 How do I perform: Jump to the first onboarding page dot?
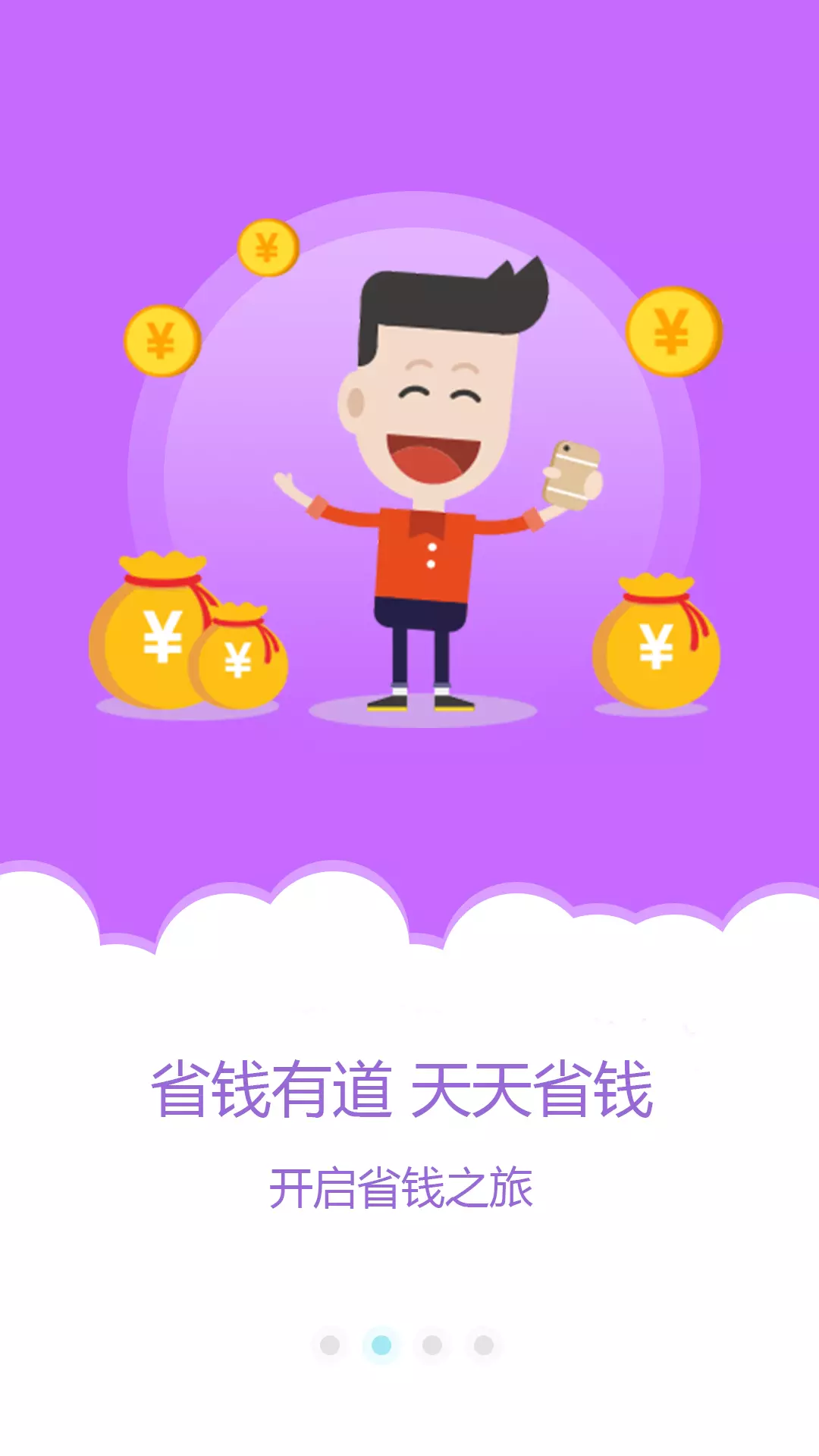pyautogui.click(x=330, y=1345)
